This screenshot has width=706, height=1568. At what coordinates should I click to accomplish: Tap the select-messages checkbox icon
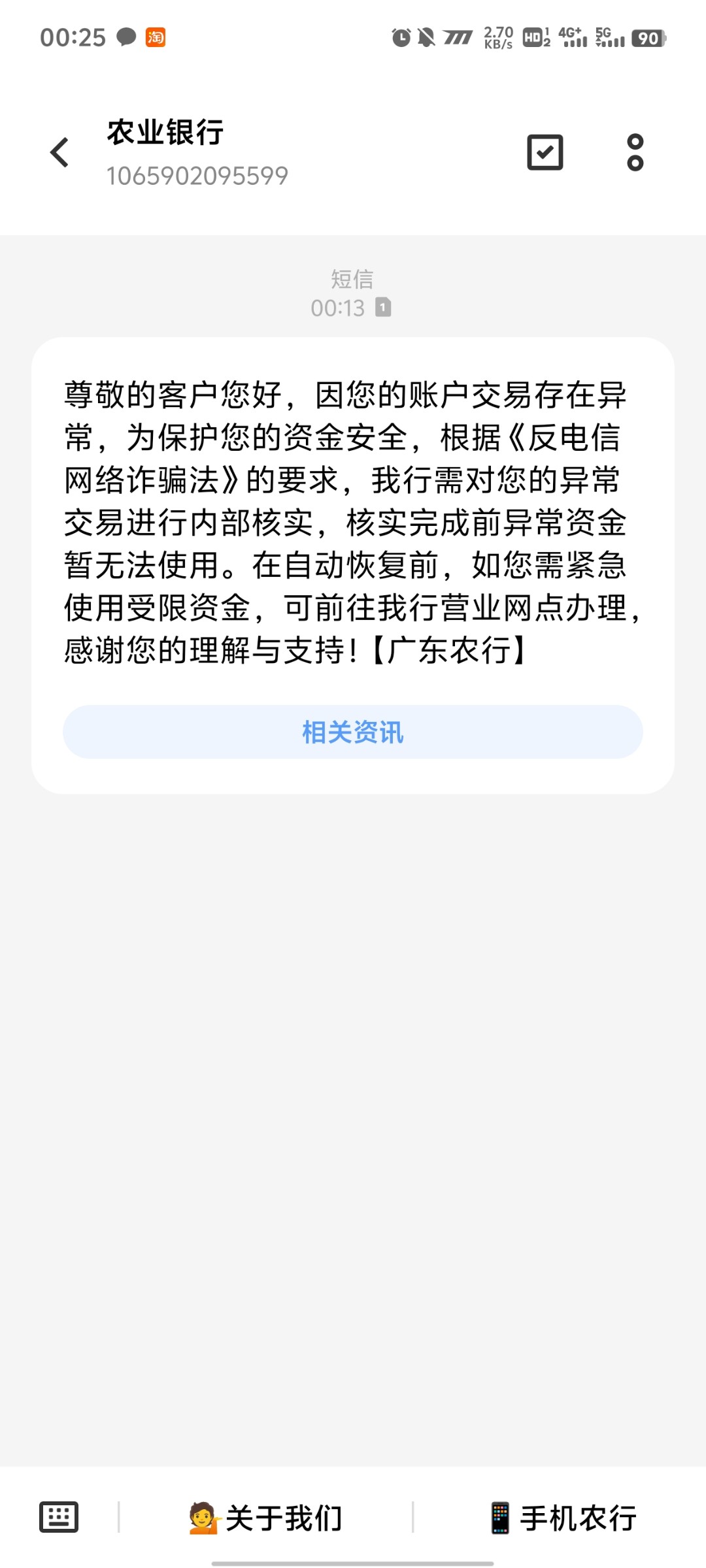545,152
